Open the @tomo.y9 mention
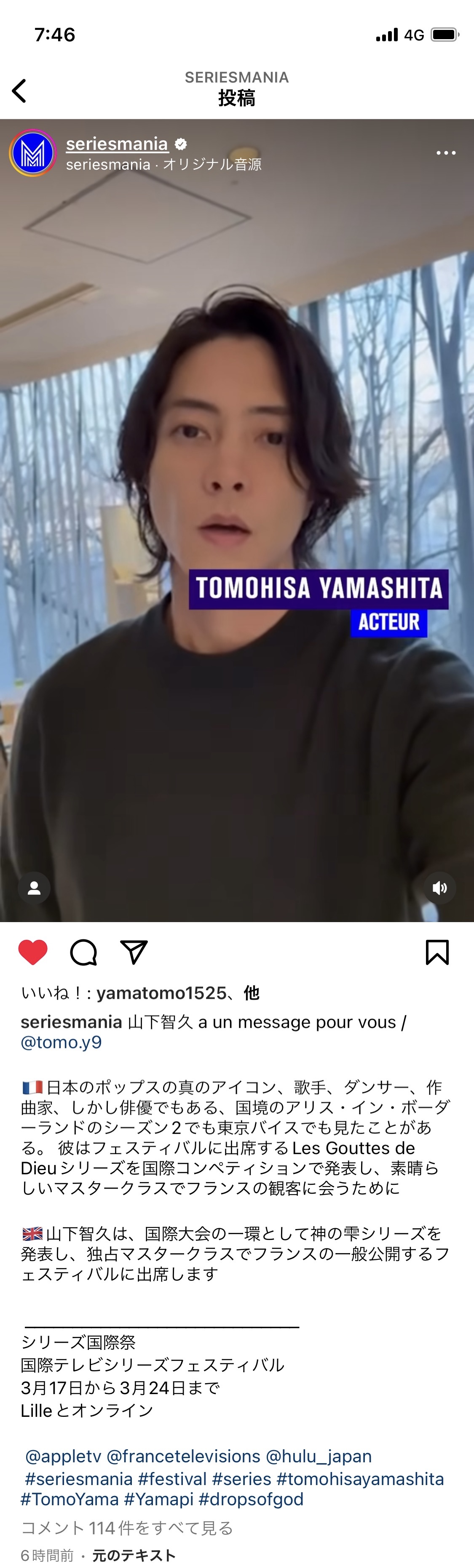The width and height of the screenshot is (474, 1568). tap(62, 1042)
